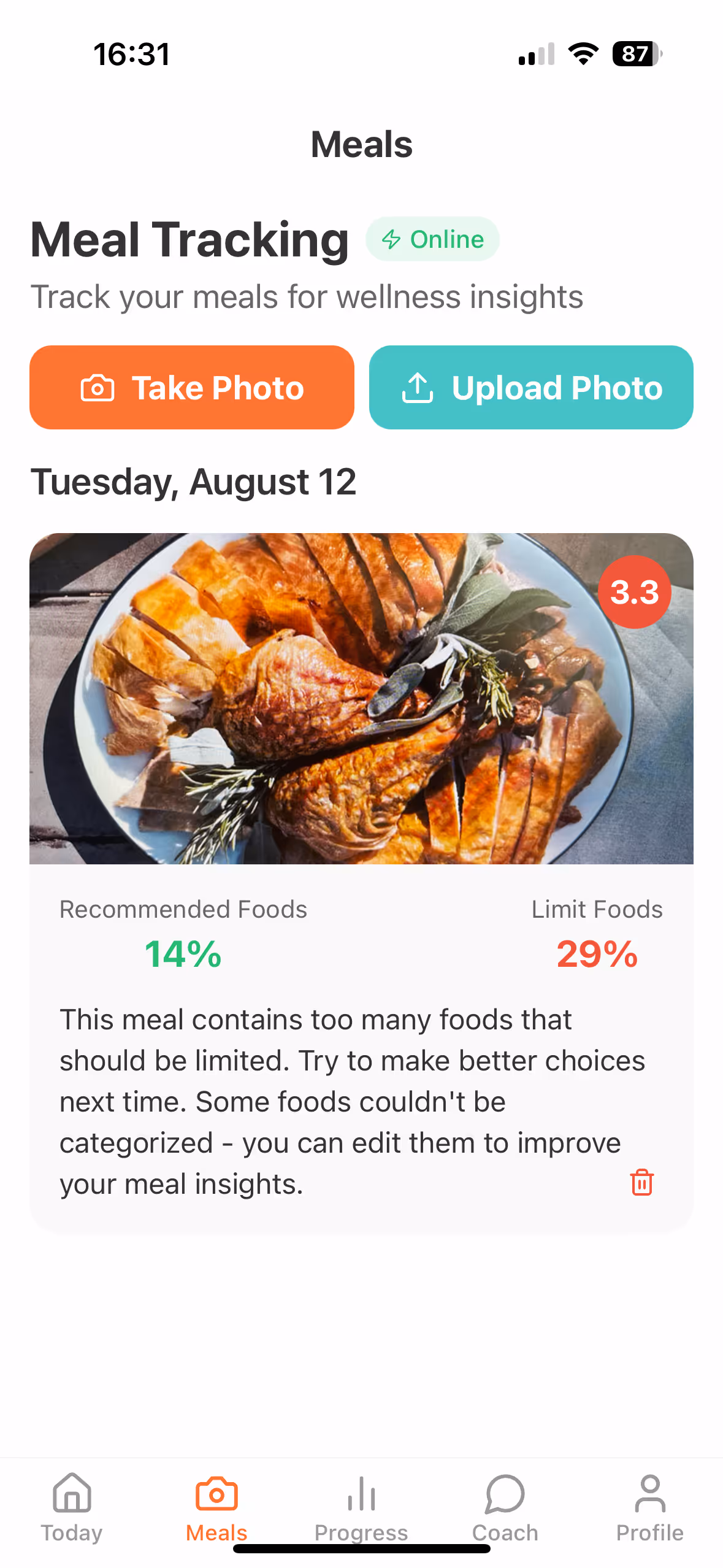Select the Limit Foods 29% value

click(597, 953)
